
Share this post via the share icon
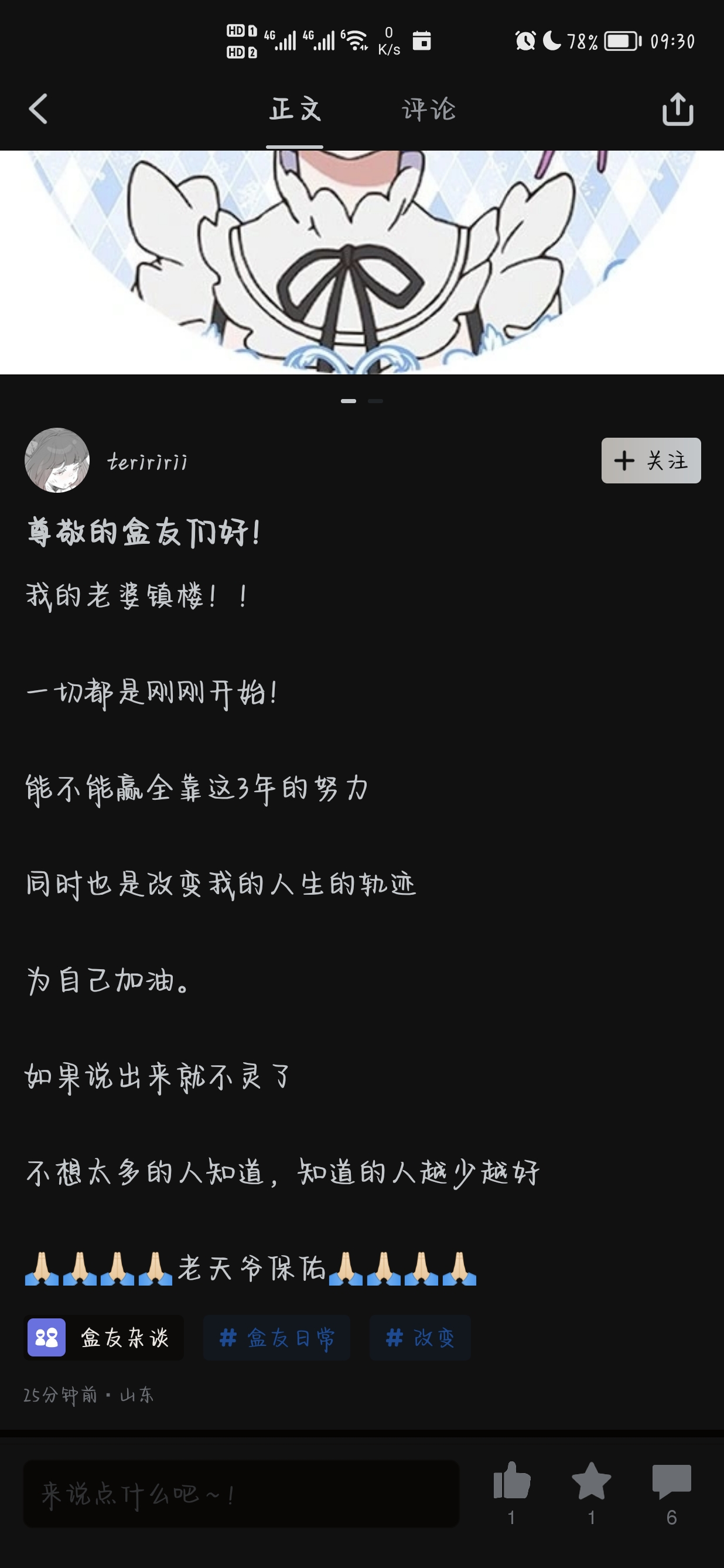pos(677,110)
